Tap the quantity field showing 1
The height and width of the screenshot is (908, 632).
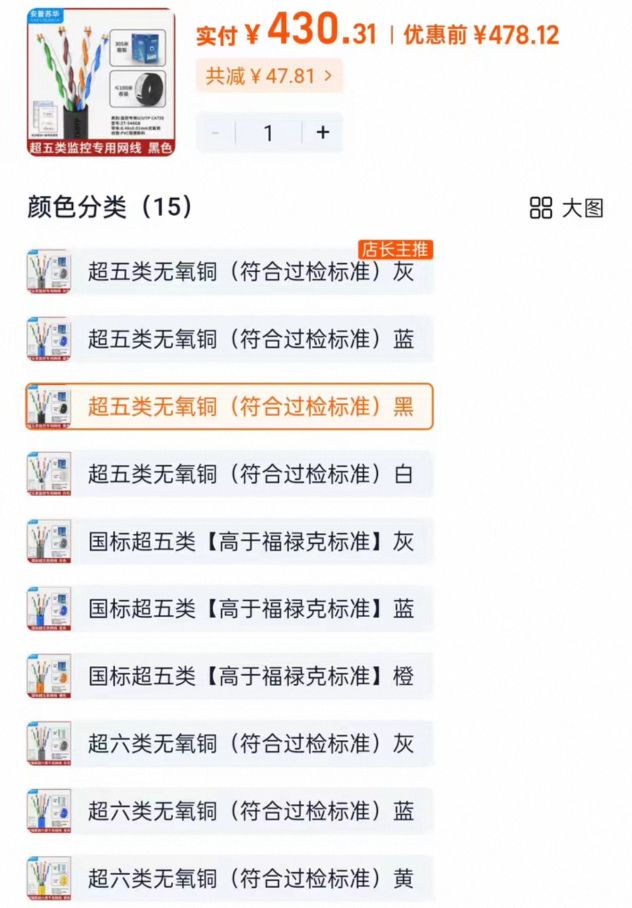pyautogui.click(x=268, y=133)
